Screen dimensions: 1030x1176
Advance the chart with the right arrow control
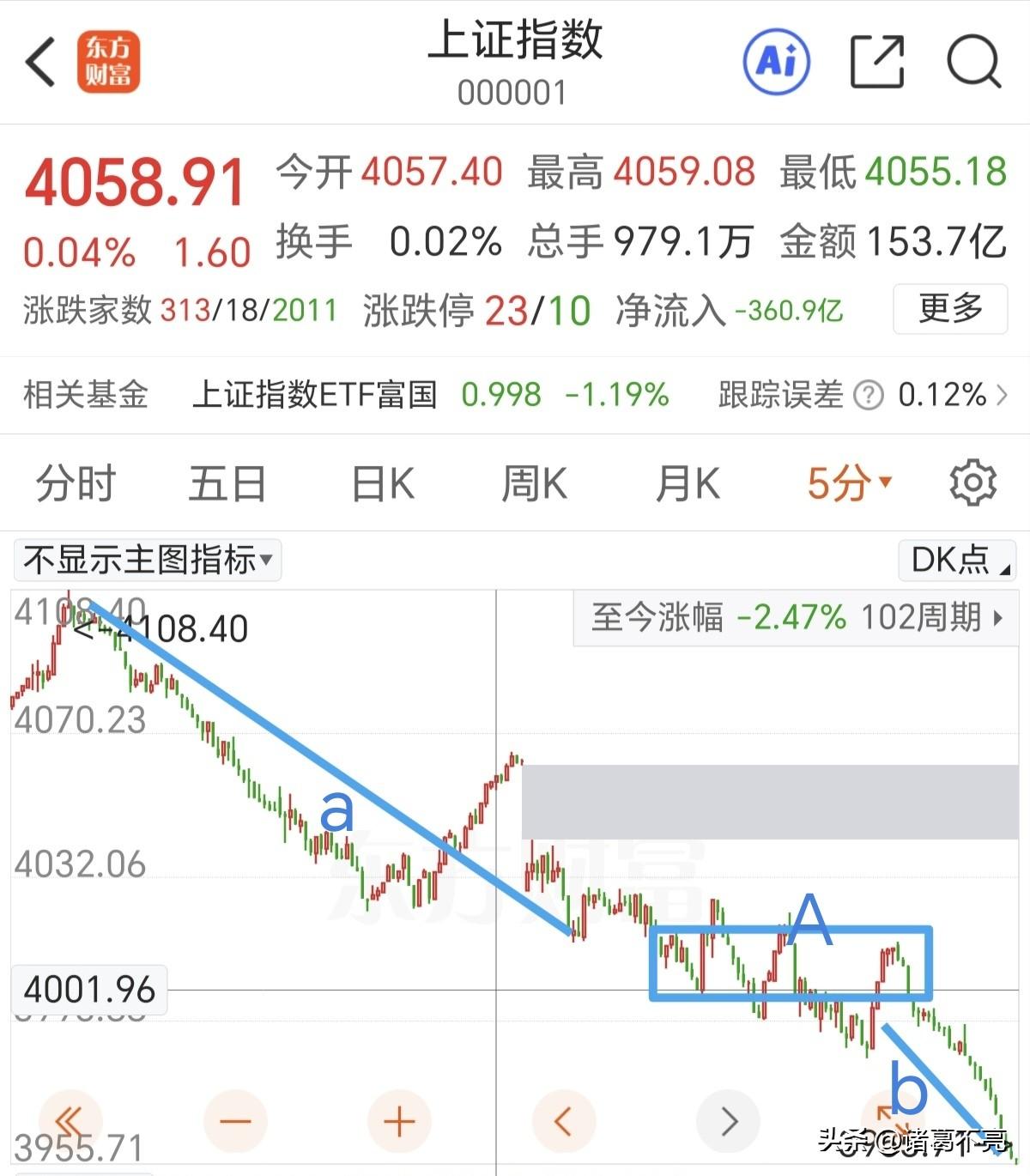[728, 1120]
